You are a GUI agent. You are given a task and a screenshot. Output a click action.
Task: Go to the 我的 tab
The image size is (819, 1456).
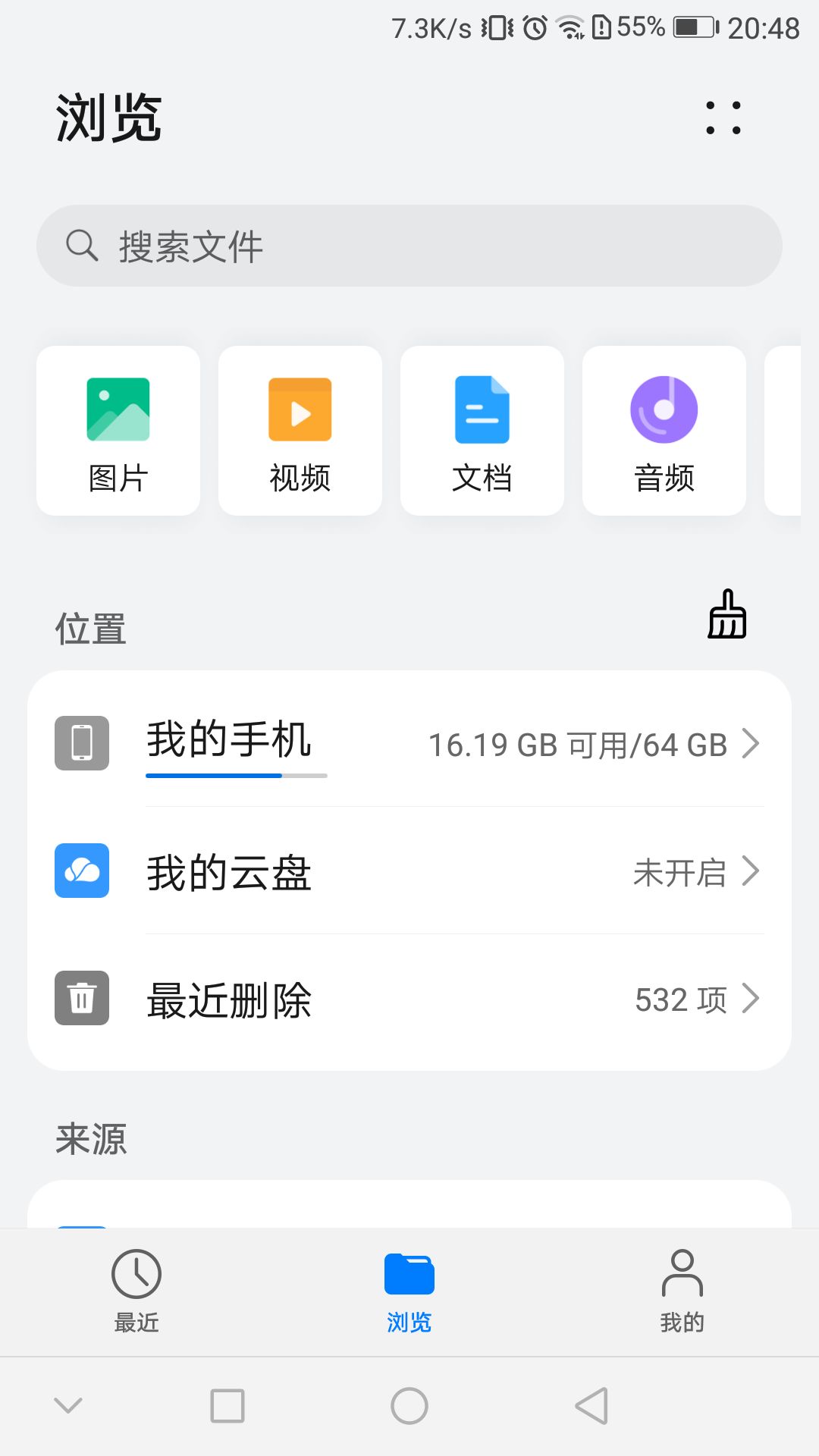point(682,1291)
